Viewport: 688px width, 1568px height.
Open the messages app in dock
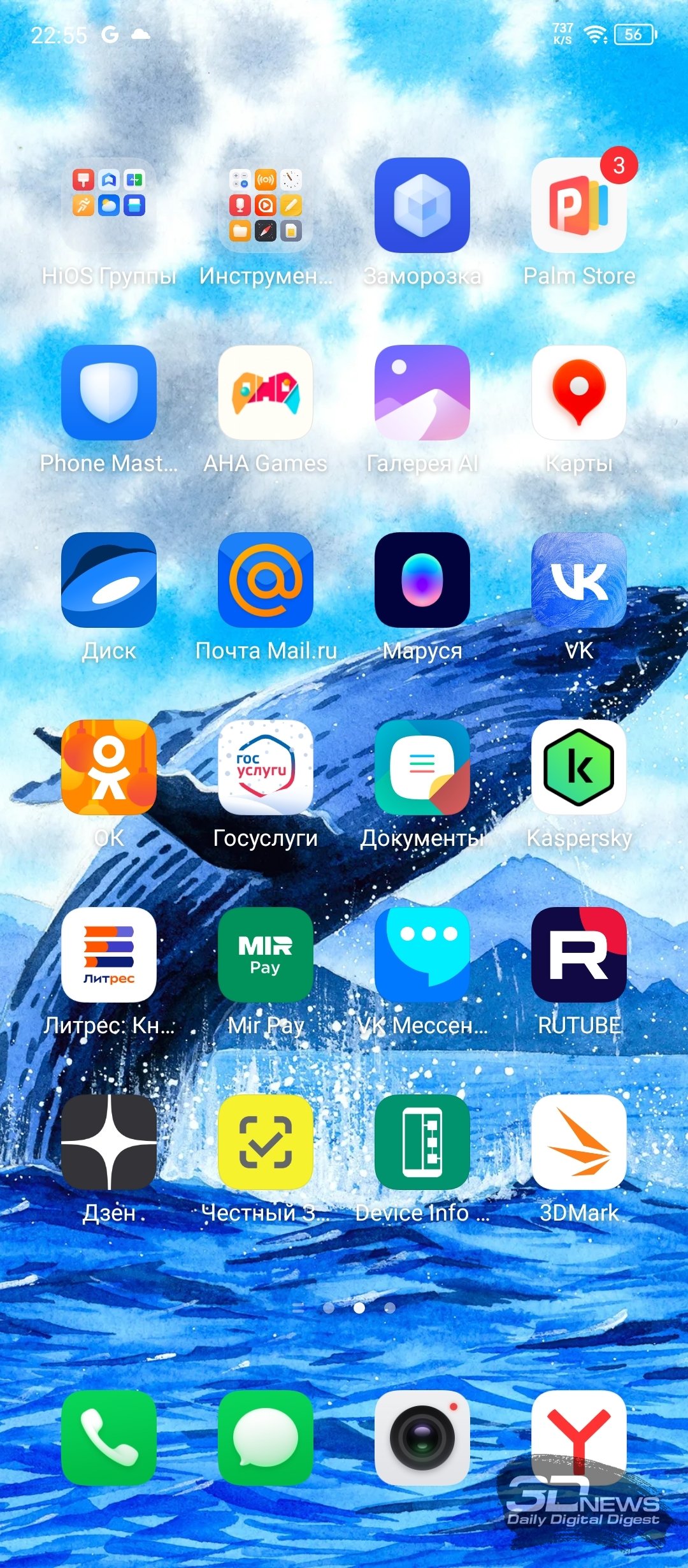(266, 1438)
